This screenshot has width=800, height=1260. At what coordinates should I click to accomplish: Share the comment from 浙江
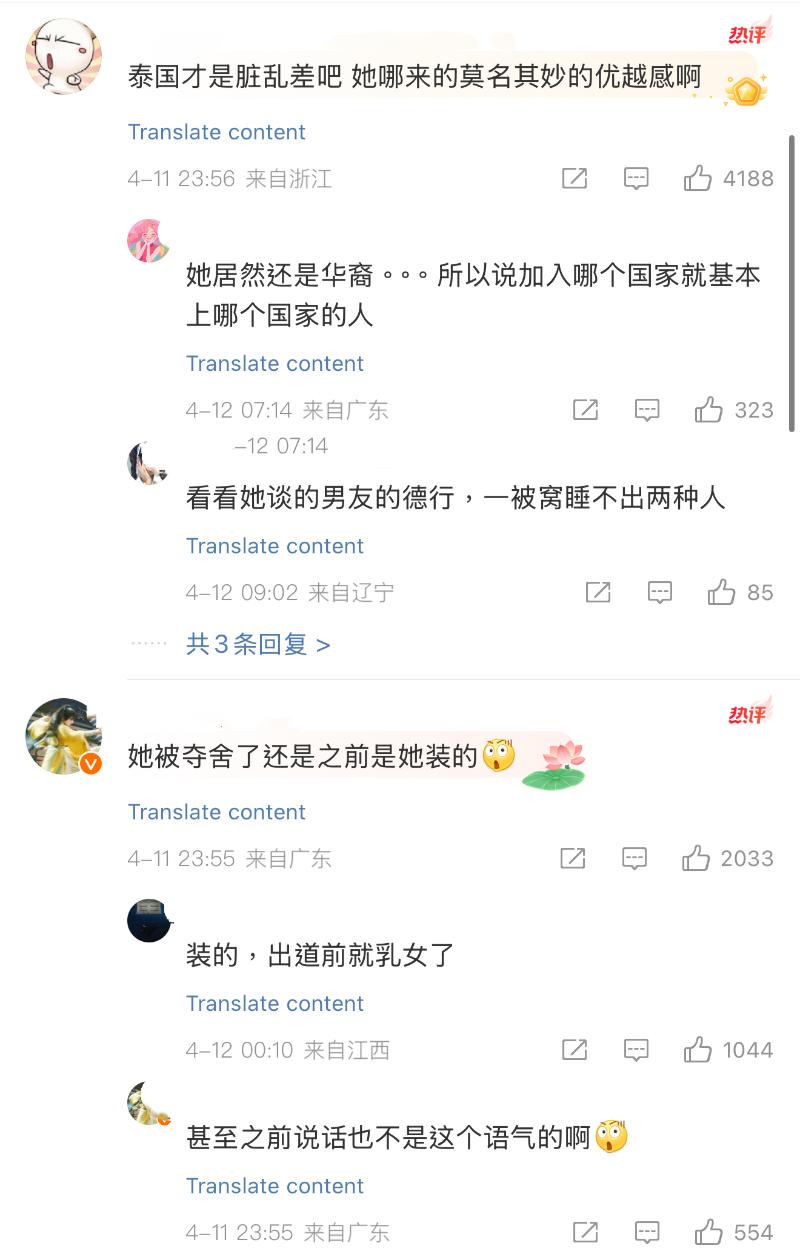[x=574, y=179]
